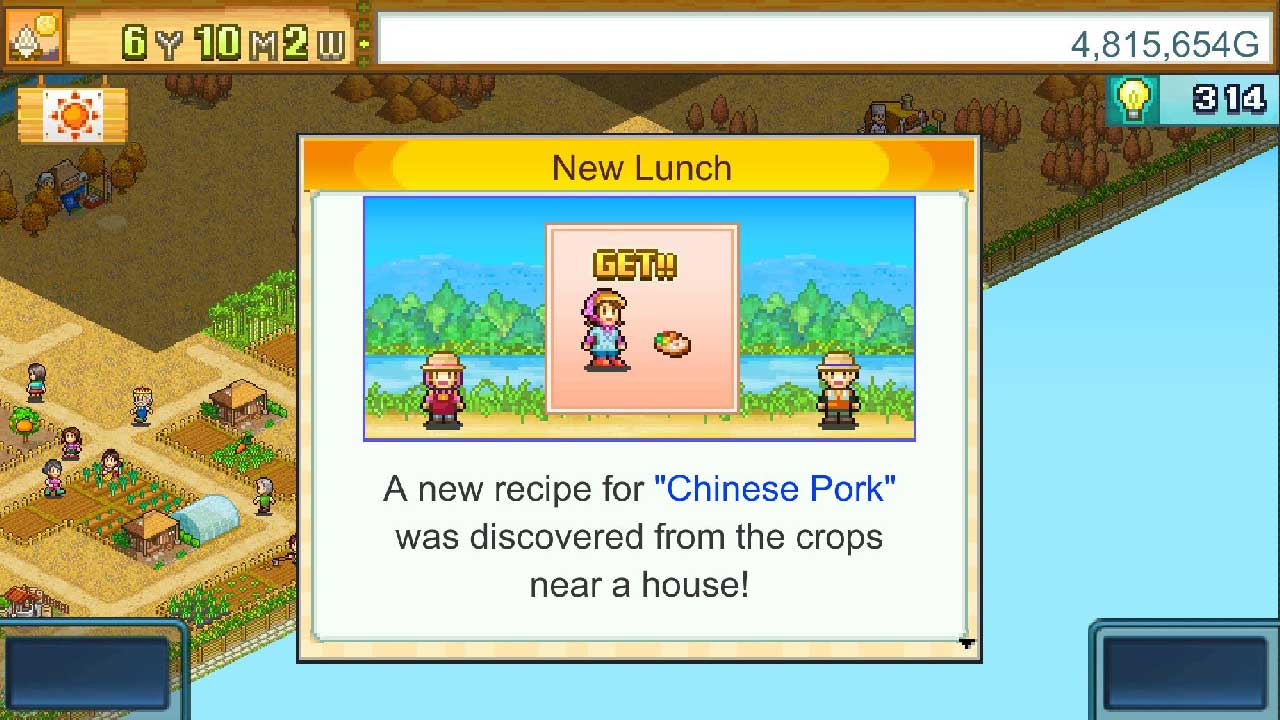Tap the blank bottom-right menu button

(x=1185, y=672)
